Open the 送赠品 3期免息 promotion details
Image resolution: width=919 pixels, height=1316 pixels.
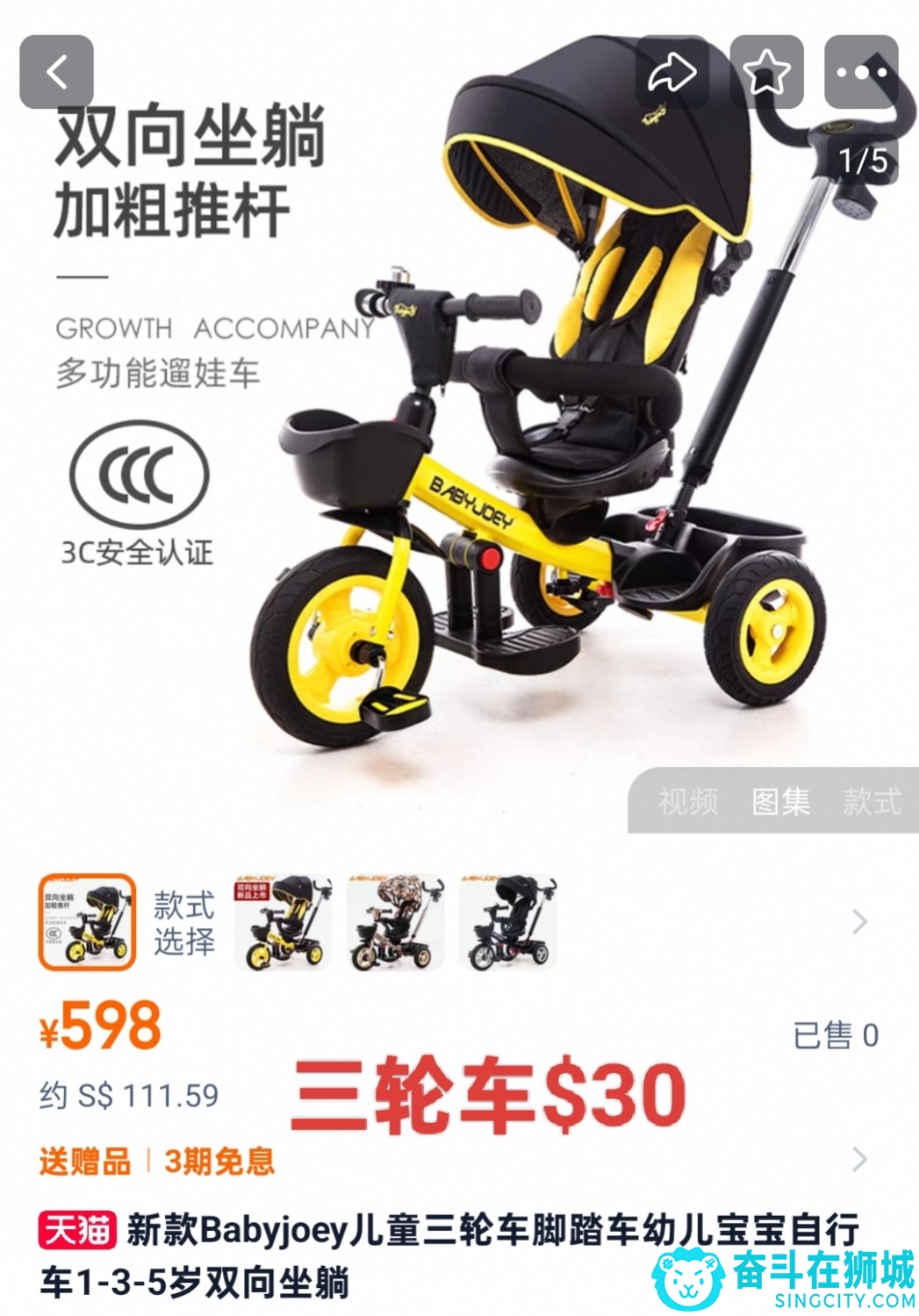859,1160
